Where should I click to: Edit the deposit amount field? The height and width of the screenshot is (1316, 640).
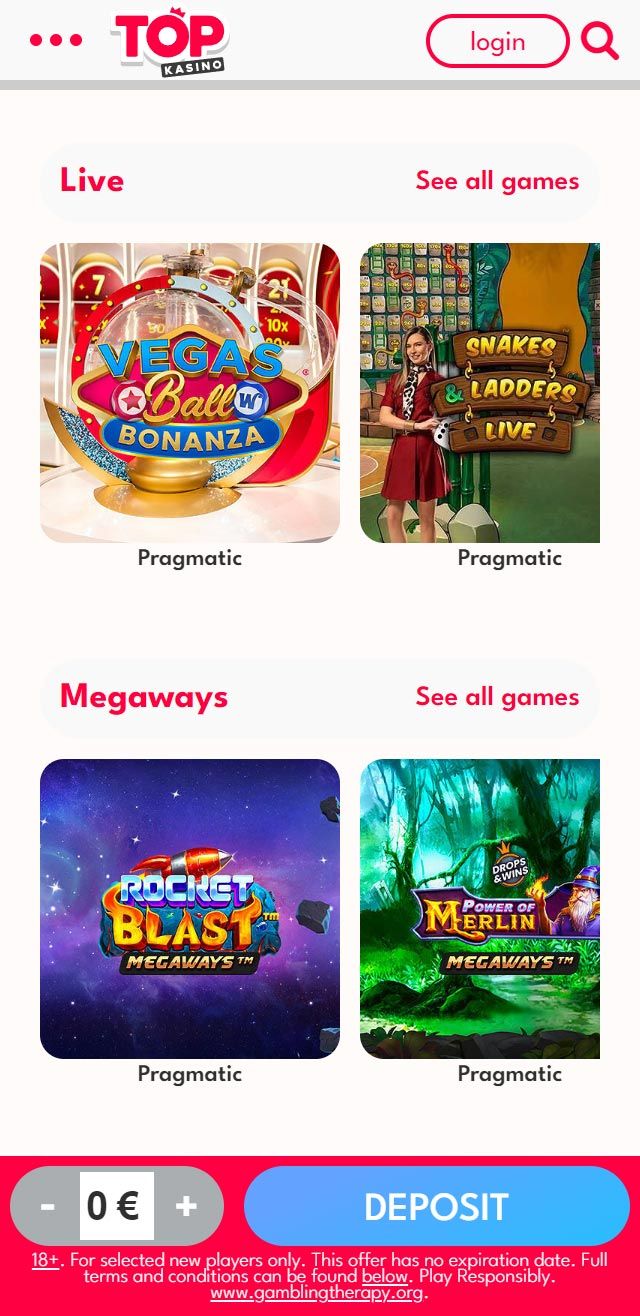[x=116, y=1206]
